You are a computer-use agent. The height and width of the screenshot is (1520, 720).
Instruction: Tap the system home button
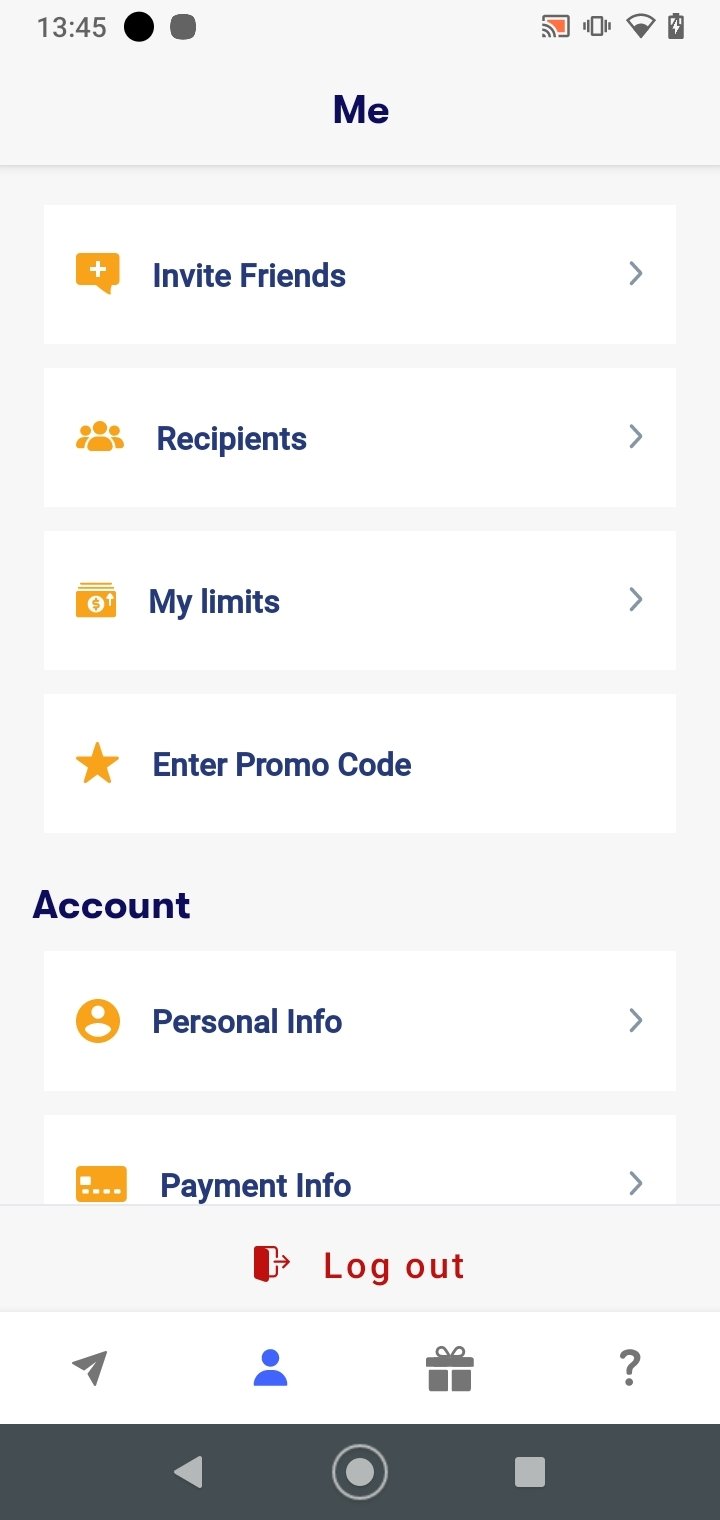(360, 1472)
